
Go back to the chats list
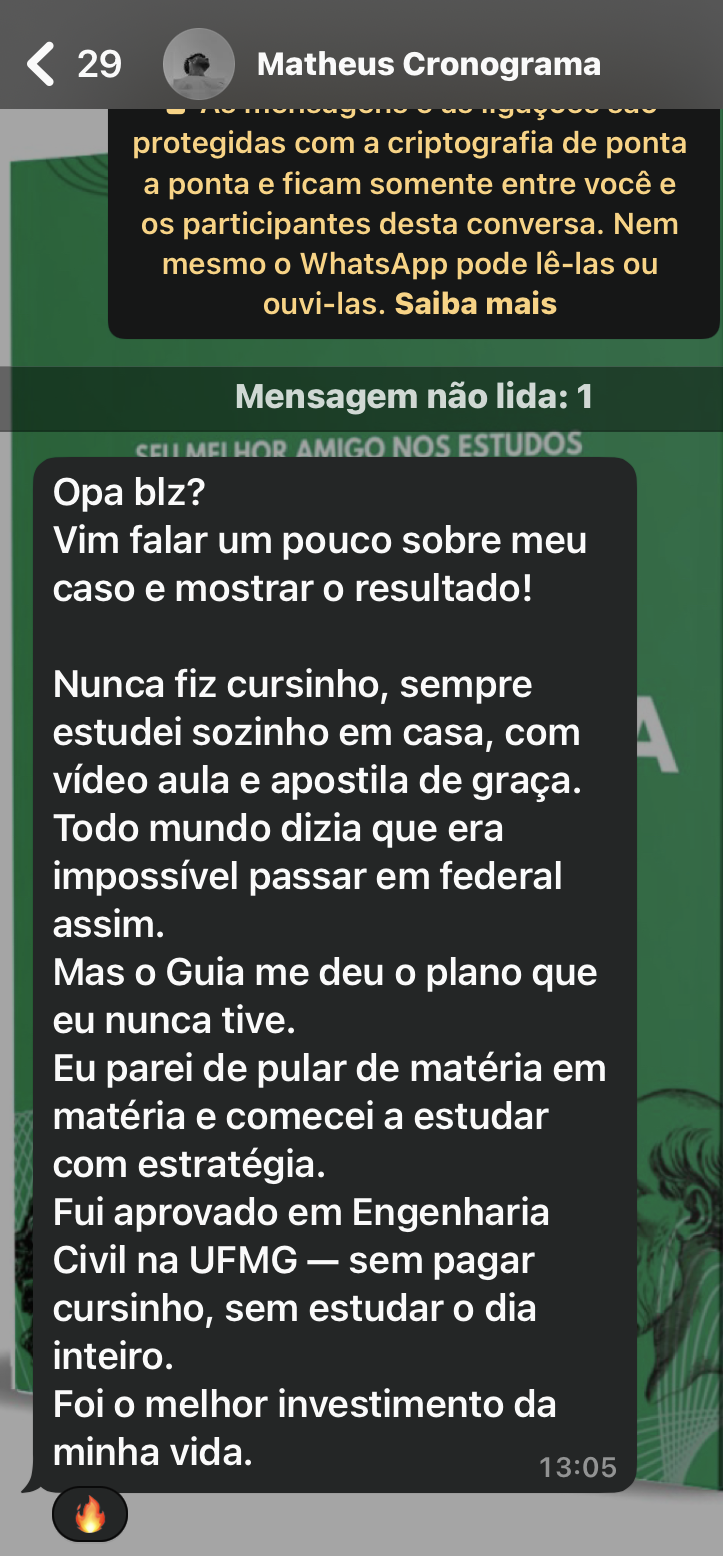(x=42, y=65)
